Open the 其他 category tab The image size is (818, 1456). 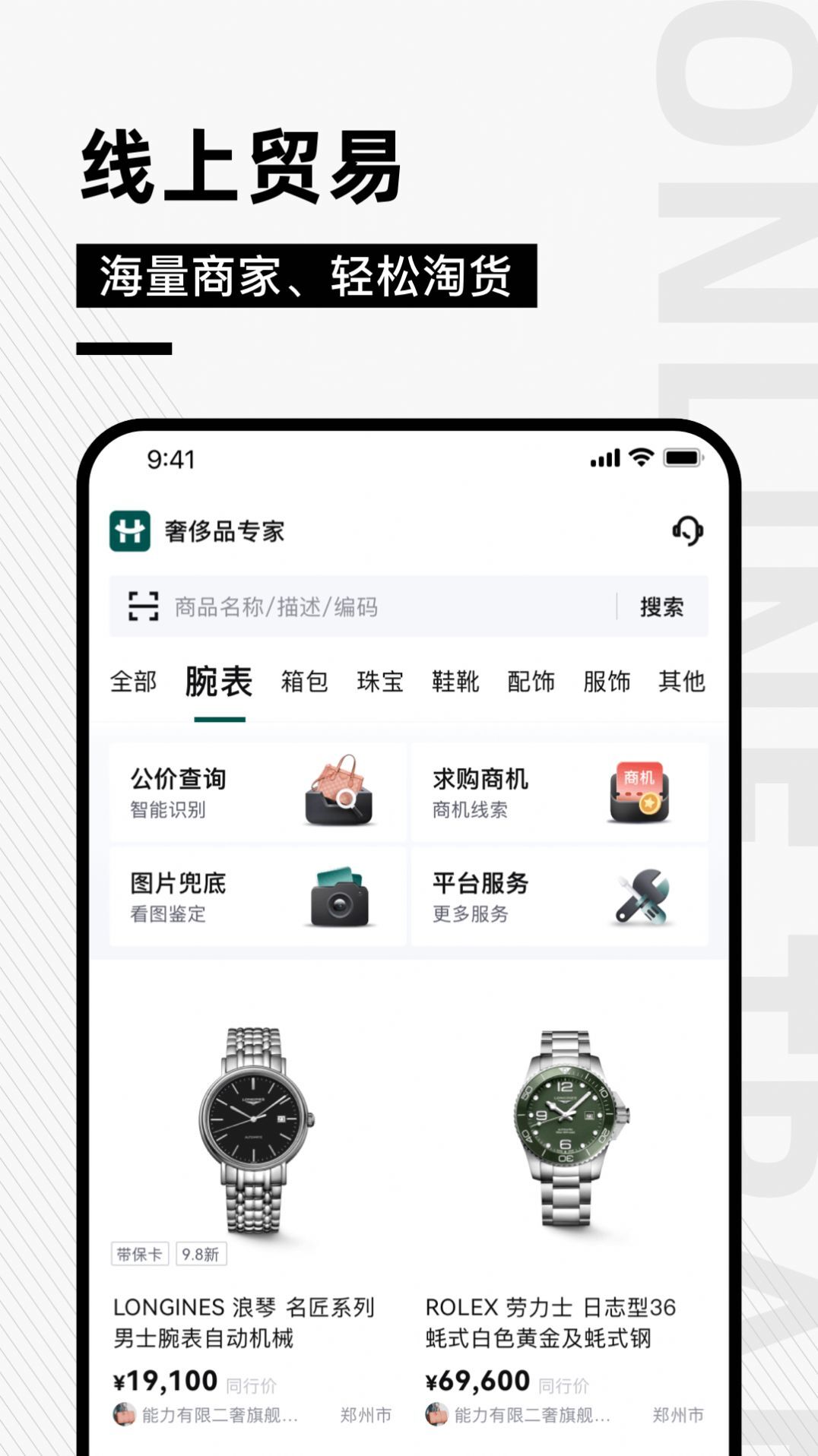coord(682,682)
